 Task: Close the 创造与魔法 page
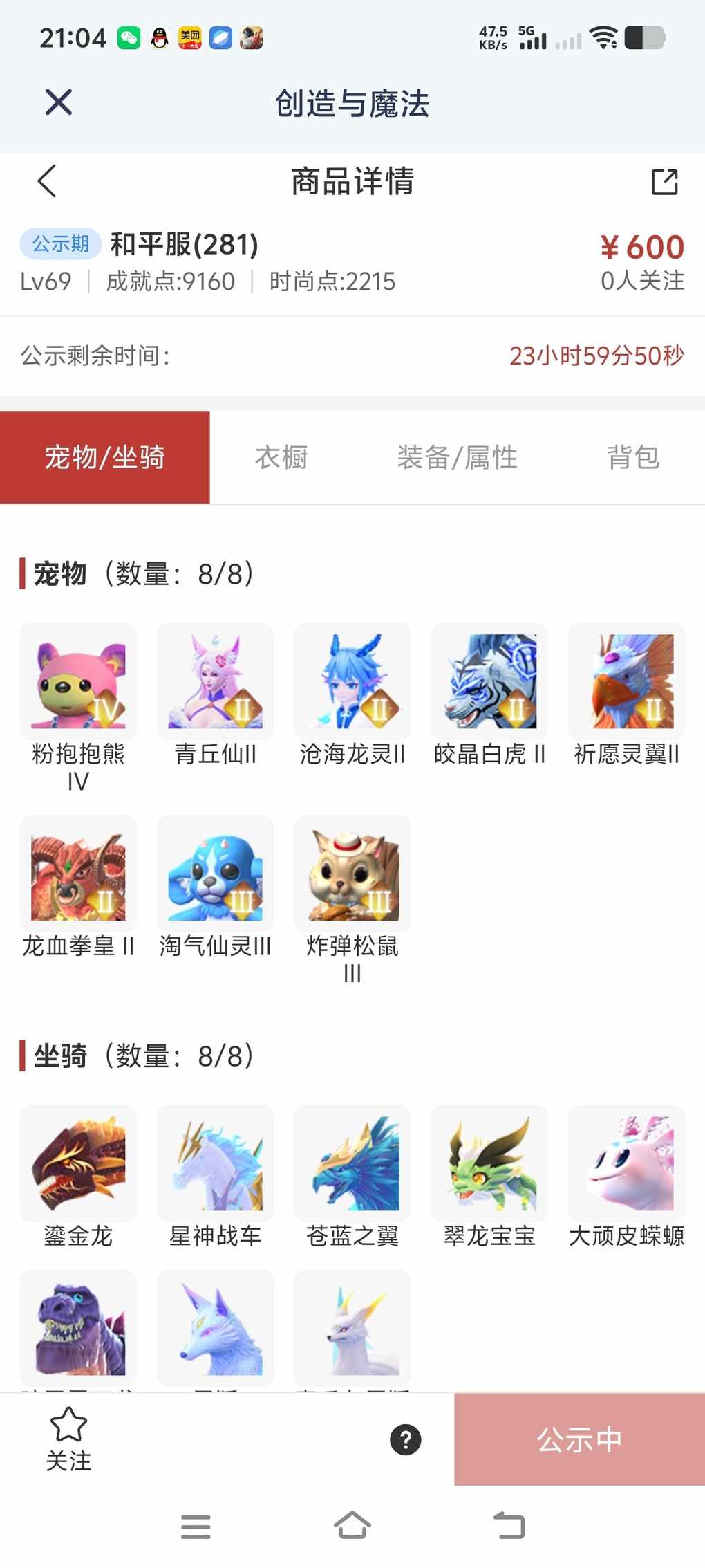tap(58, 102)
